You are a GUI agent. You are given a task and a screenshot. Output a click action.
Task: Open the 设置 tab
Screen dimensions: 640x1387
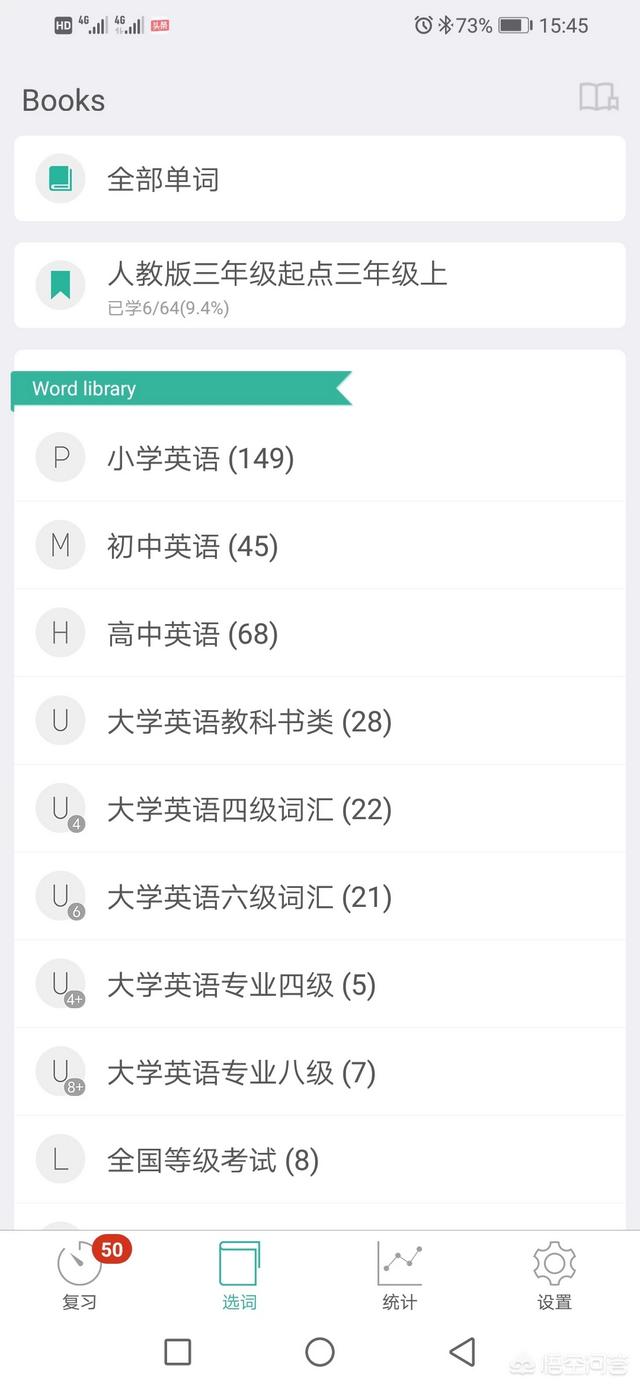click(554, 1274)
